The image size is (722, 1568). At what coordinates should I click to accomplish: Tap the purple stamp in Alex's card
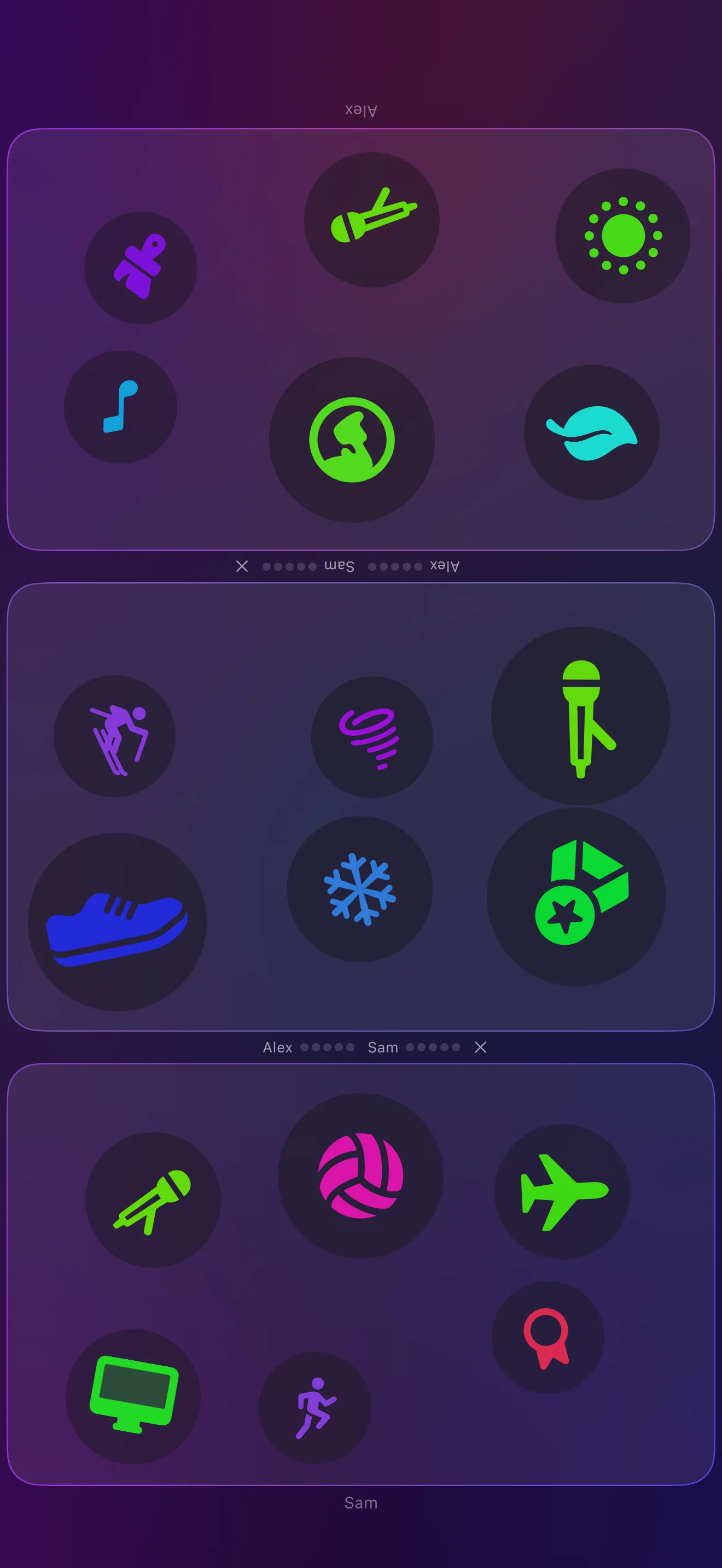click(141, 267)
